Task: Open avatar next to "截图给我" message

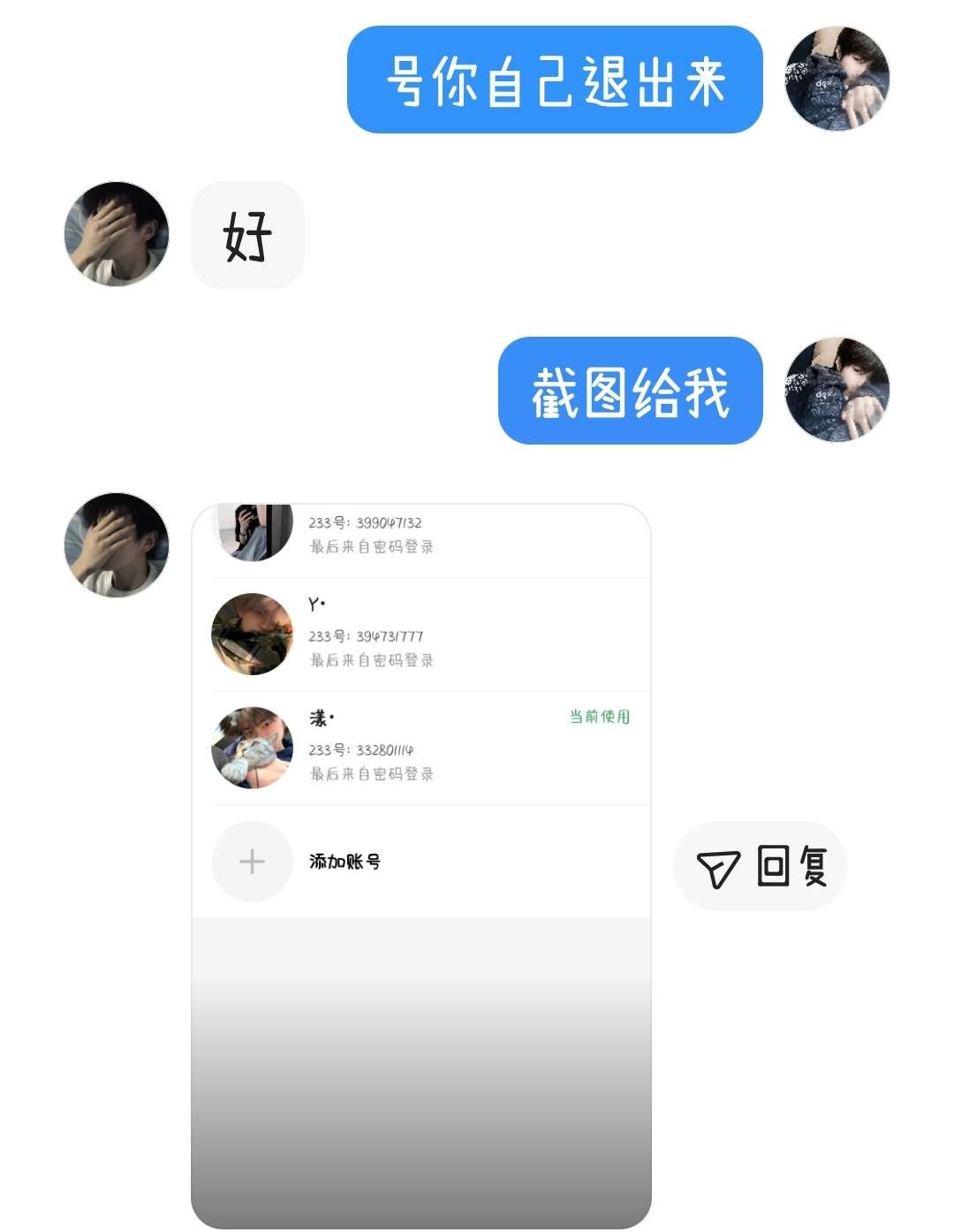Action: [837, 390]
